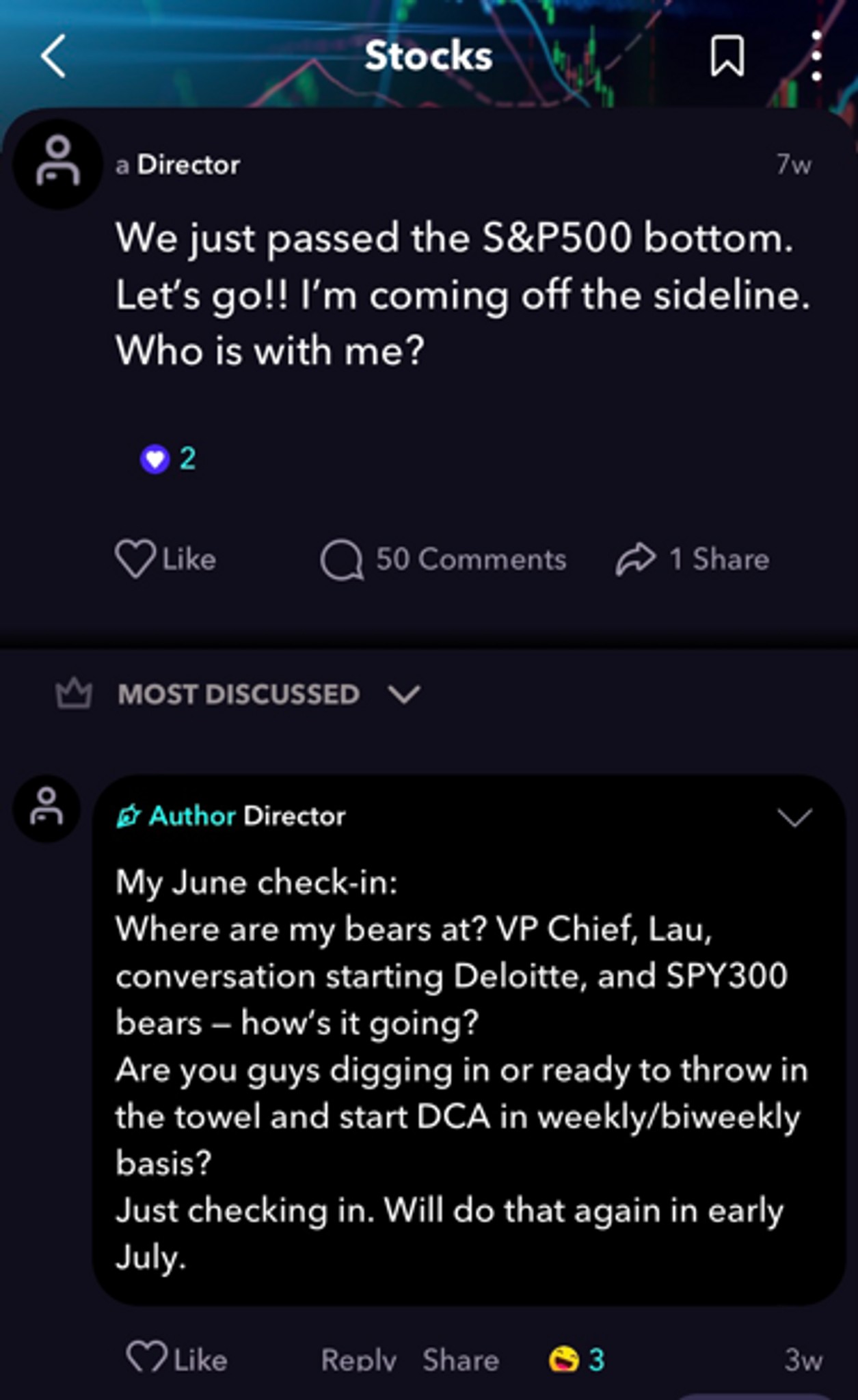Like the June check-in comment
The width and height of the screenshot is (858, 1400).
(176, 1359)
